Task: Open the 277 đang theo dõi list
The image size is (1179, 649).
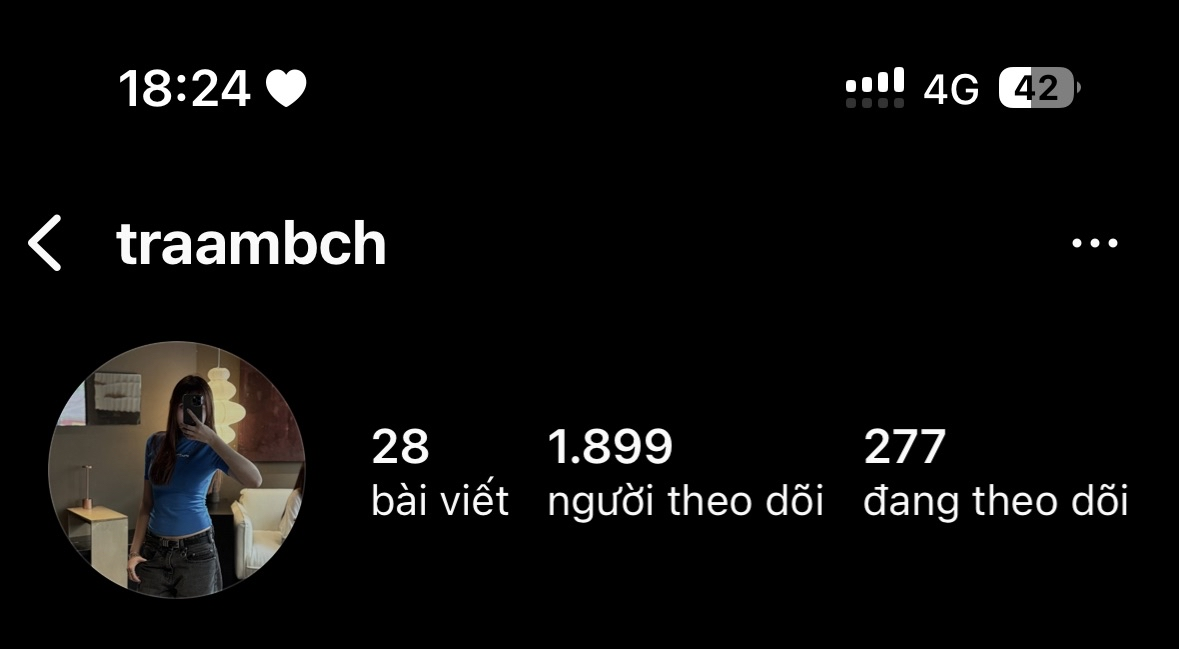Action: click(x=995, y=472)
